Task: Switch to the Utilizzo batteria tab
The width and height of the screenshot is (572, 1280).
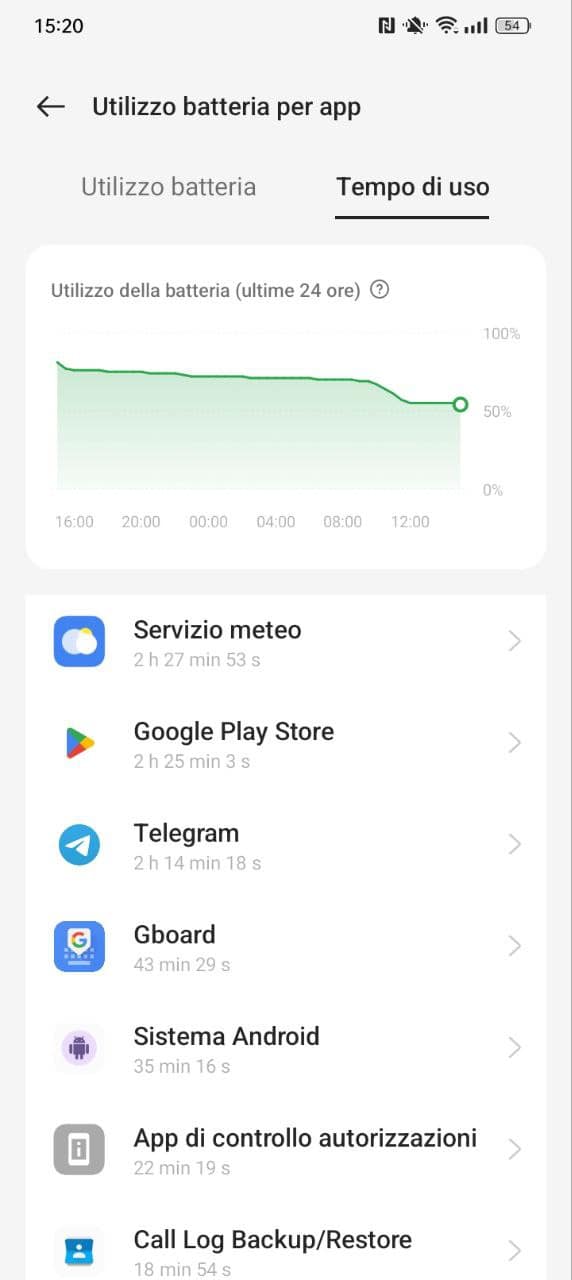Action: (x=168, y=187)
